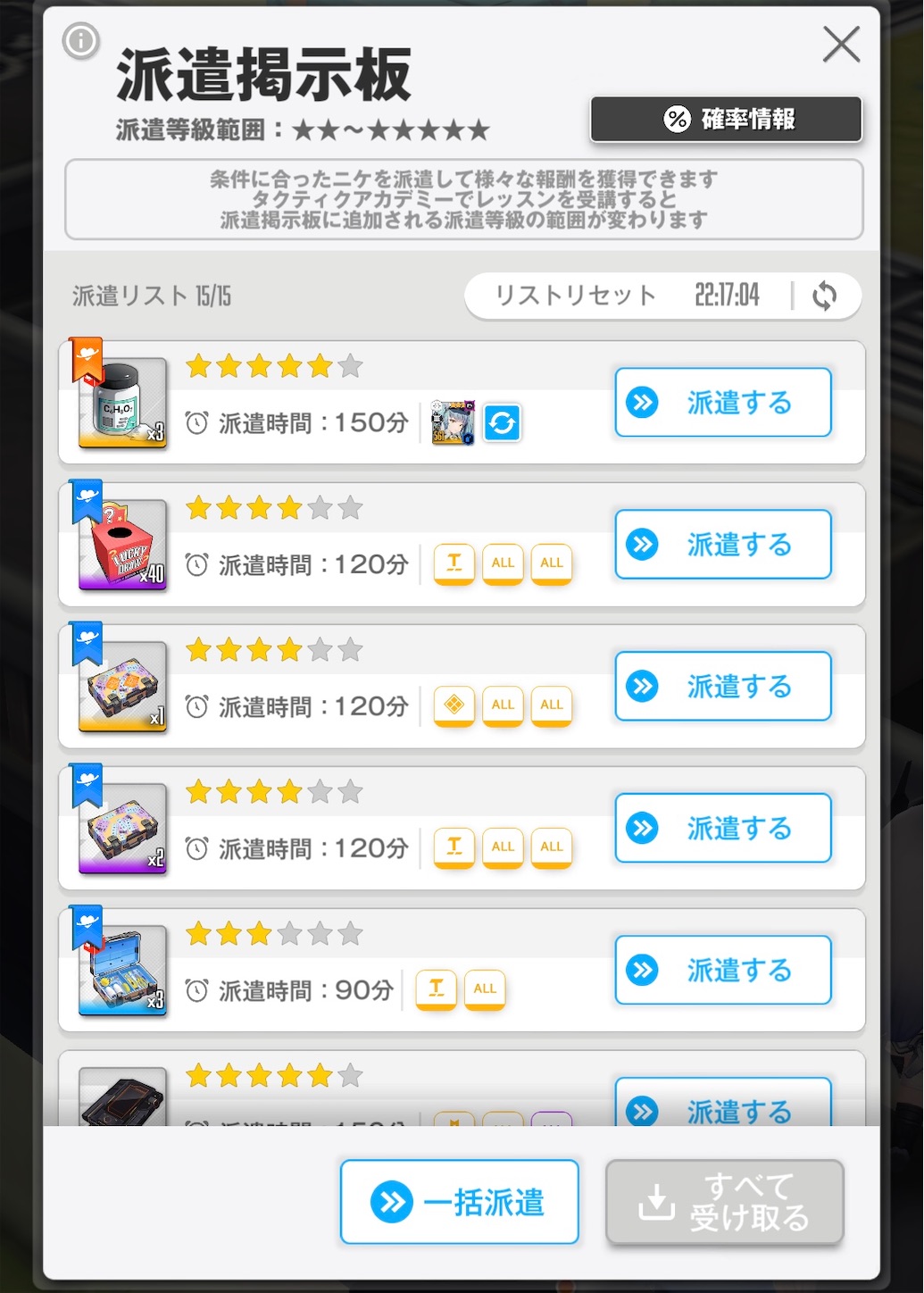Viewport: 924px width, 1293px height.
Task: Tap 一括派遣 to dispatch all
Action: tap(459, 1201)
